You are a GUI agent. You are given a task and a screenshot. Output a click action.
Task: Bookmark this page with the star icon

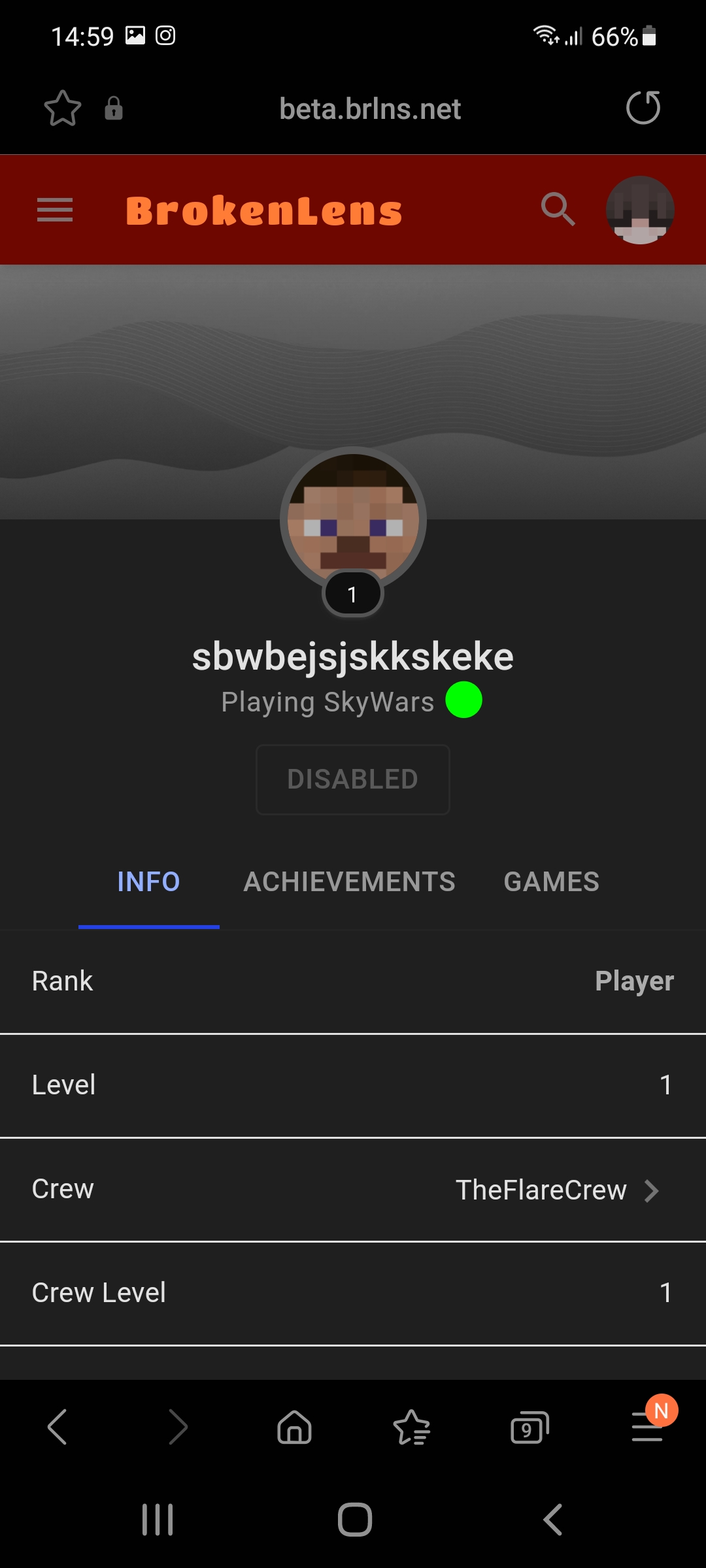click(63, 108)
